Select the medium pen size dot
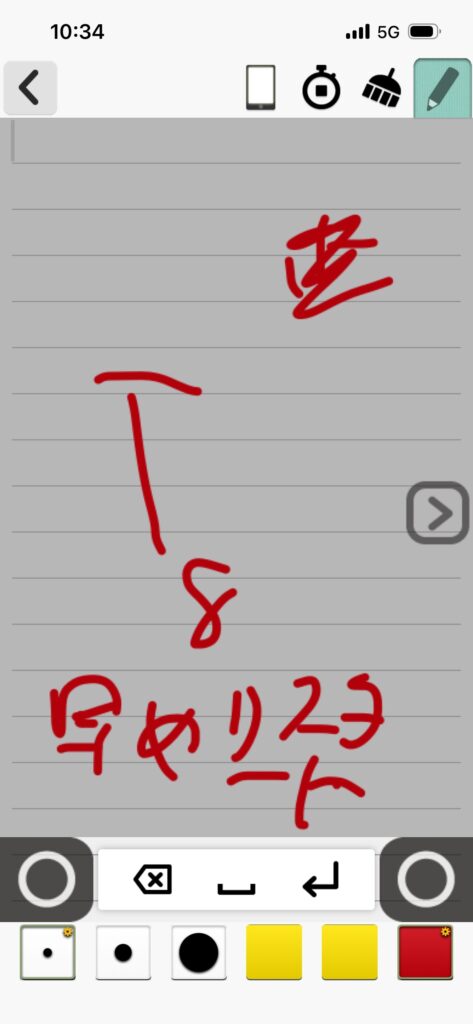 123,952
